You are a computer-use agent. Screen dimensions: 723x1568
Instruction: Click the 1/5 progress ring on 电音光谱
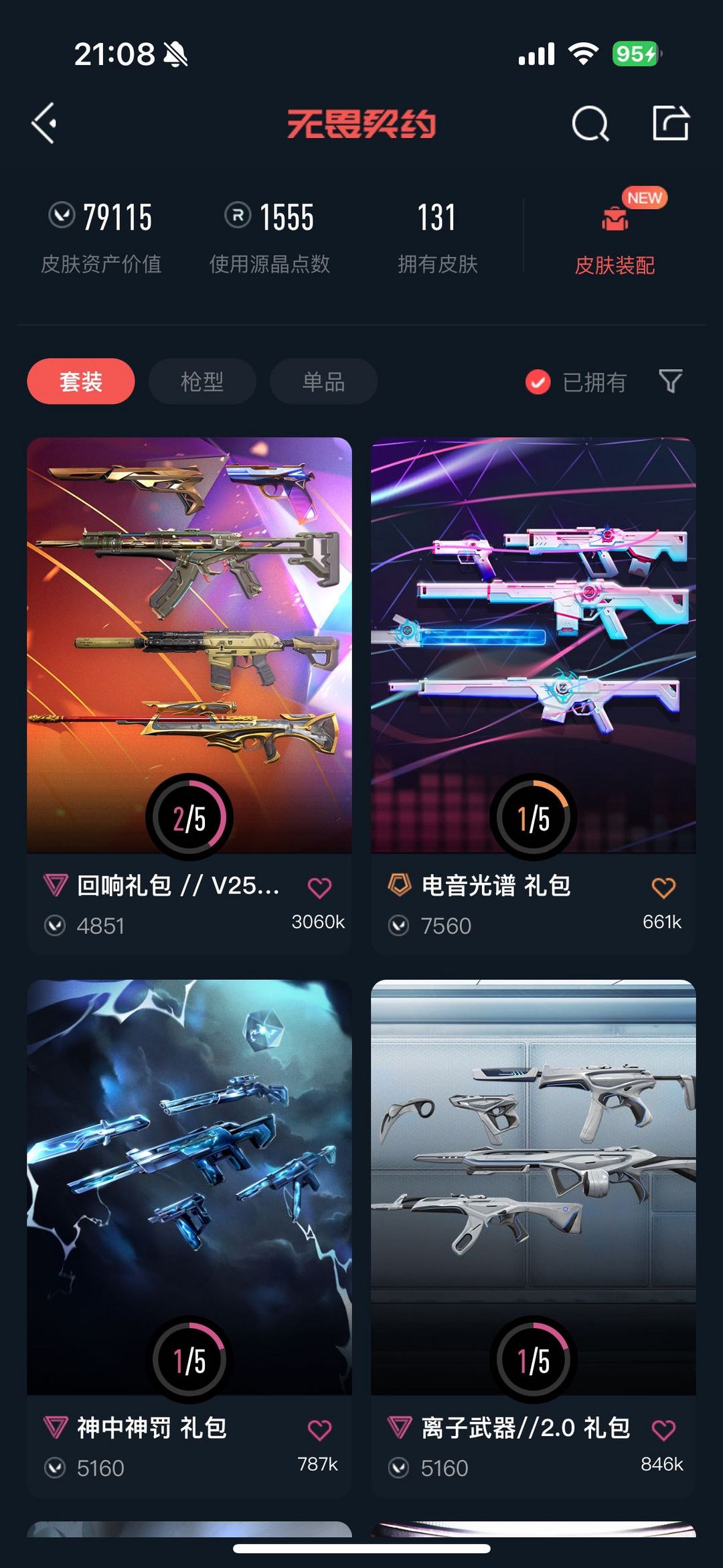click(532, 812)
